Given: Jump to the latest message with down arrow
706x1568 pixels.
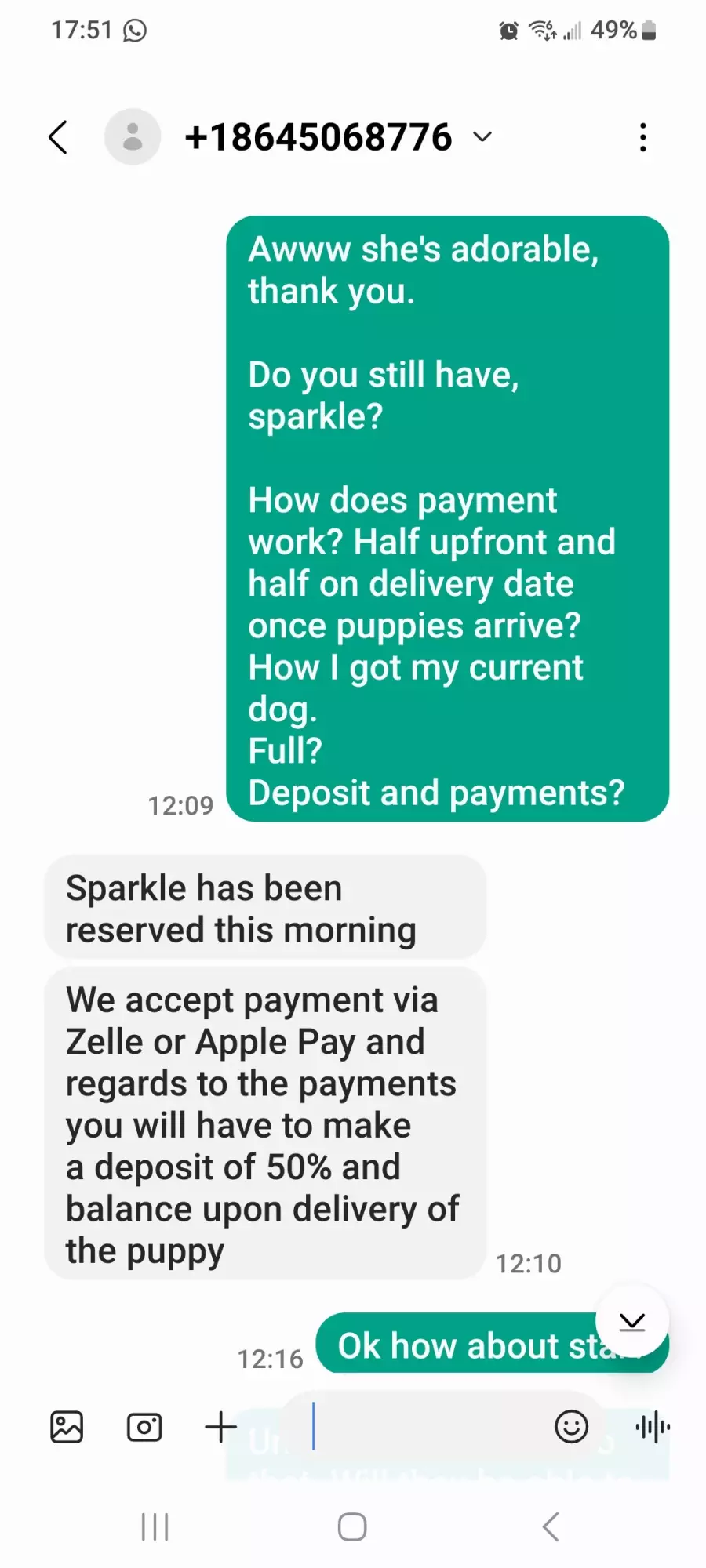Looking at the screenshot, I should click(x=632, y=1322).
